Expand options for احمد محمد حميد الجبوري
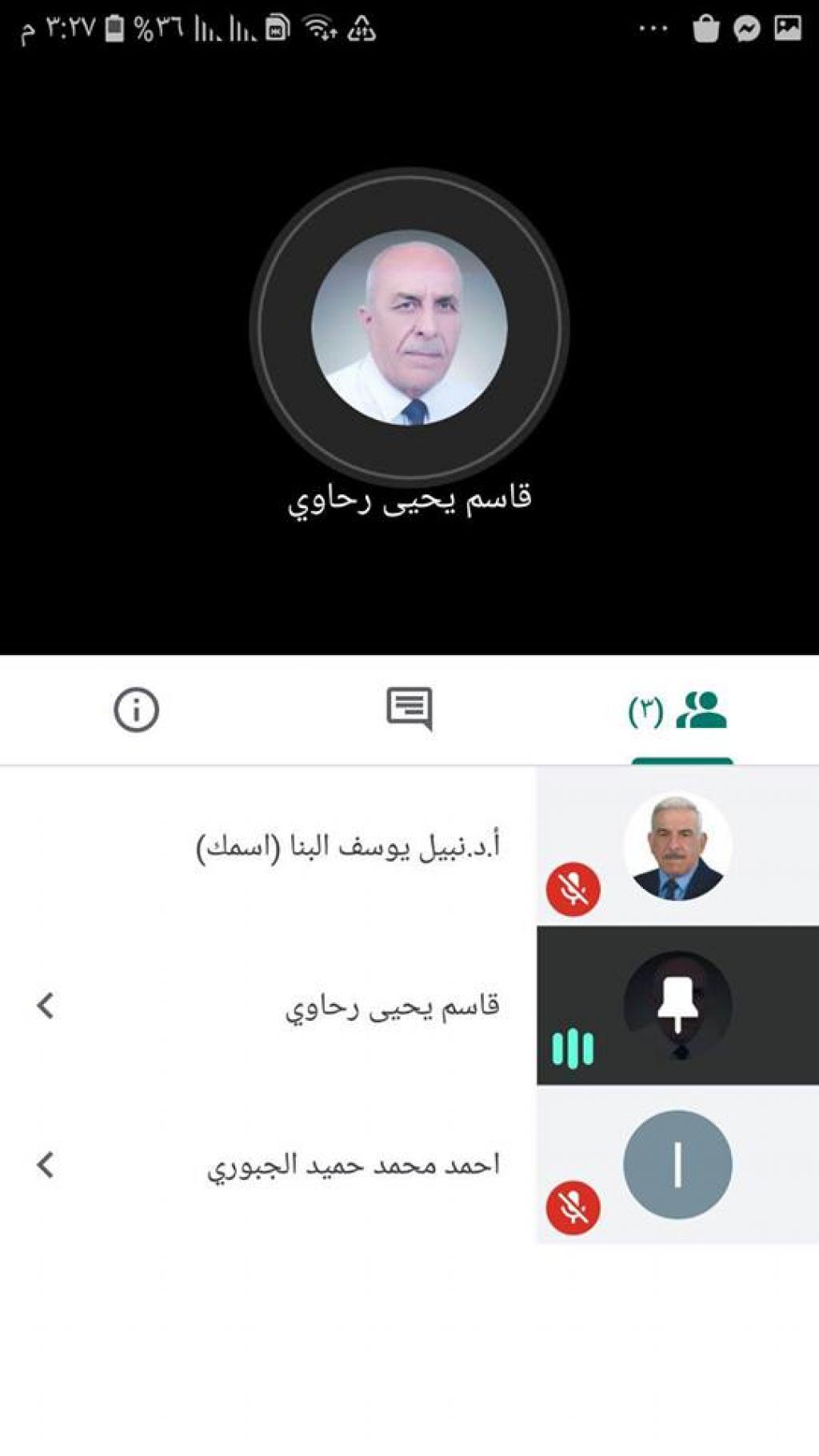 [46, 1165]
